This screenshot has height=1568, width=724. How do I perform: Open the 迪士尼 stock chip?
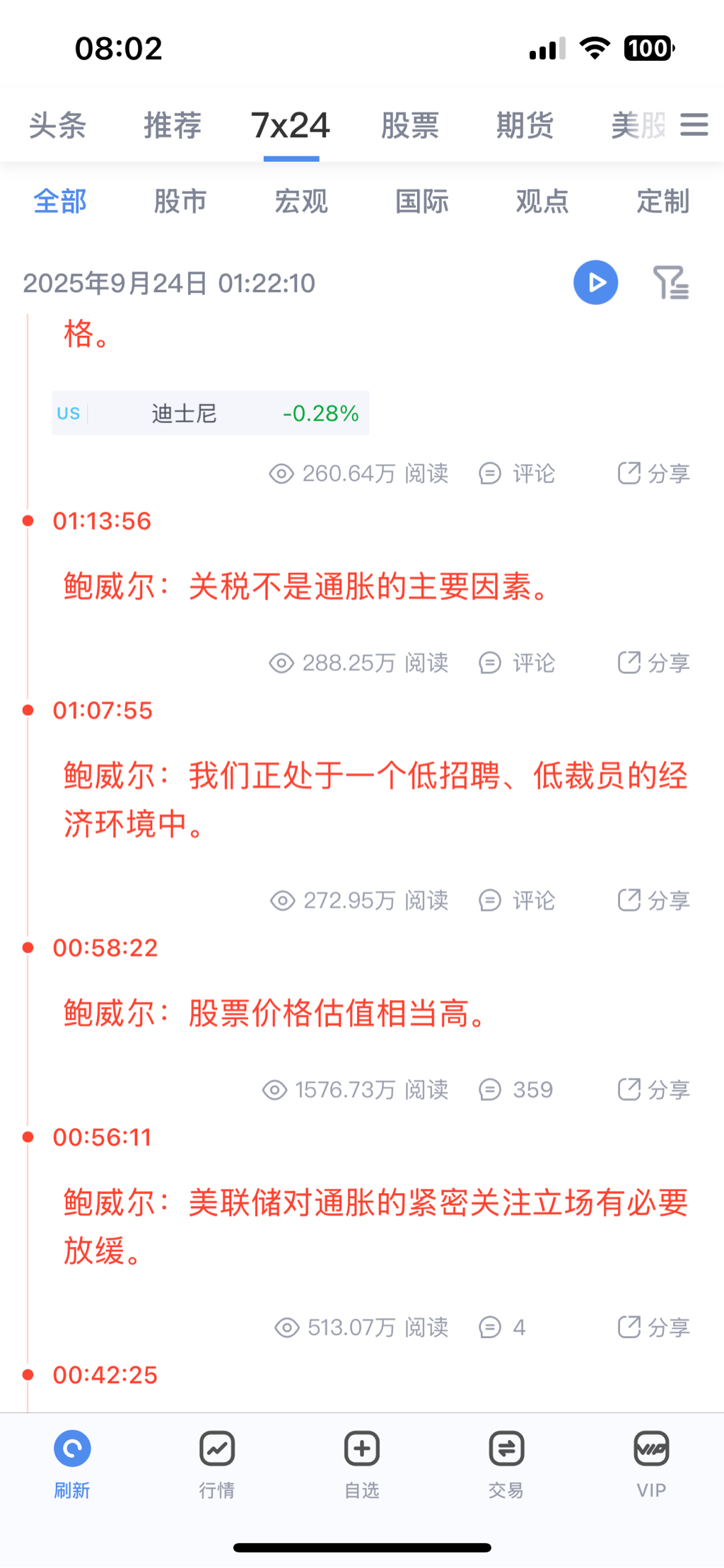pyautogui.click(x=210, y=413)
